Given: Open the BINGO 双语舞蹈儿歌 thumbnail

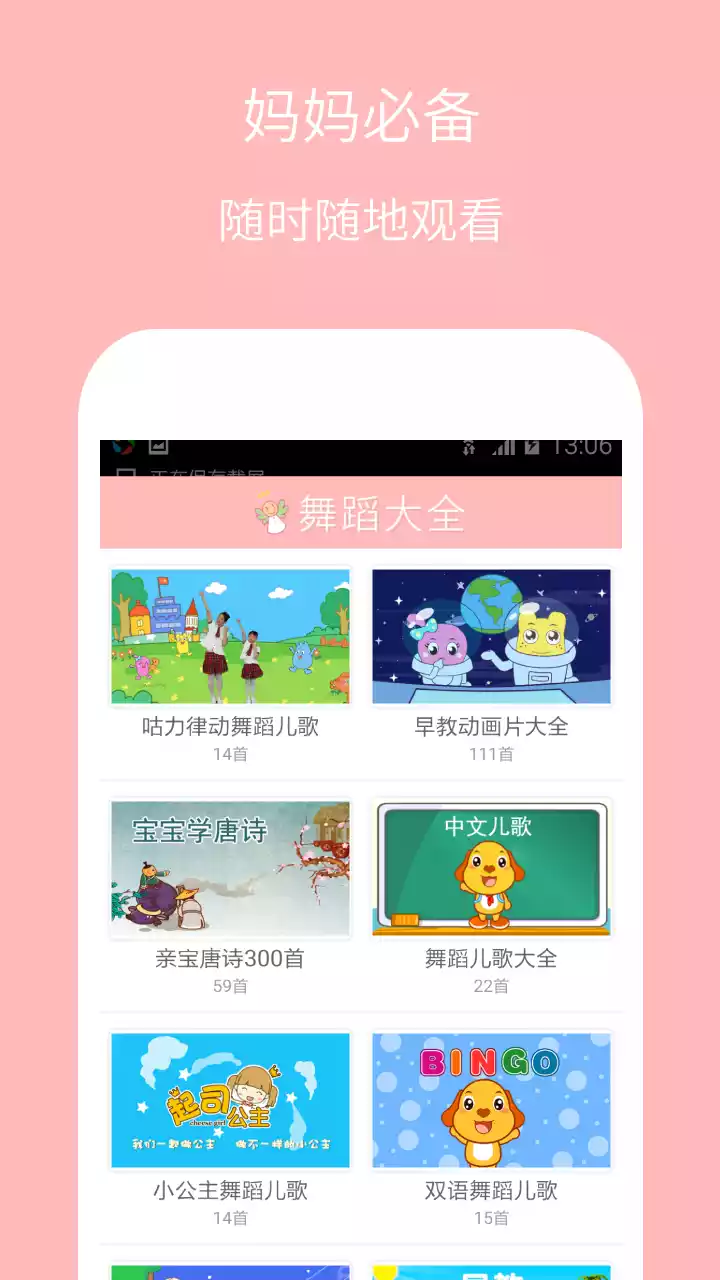Looking at the screenshot, I should [x=491, y=1100].
